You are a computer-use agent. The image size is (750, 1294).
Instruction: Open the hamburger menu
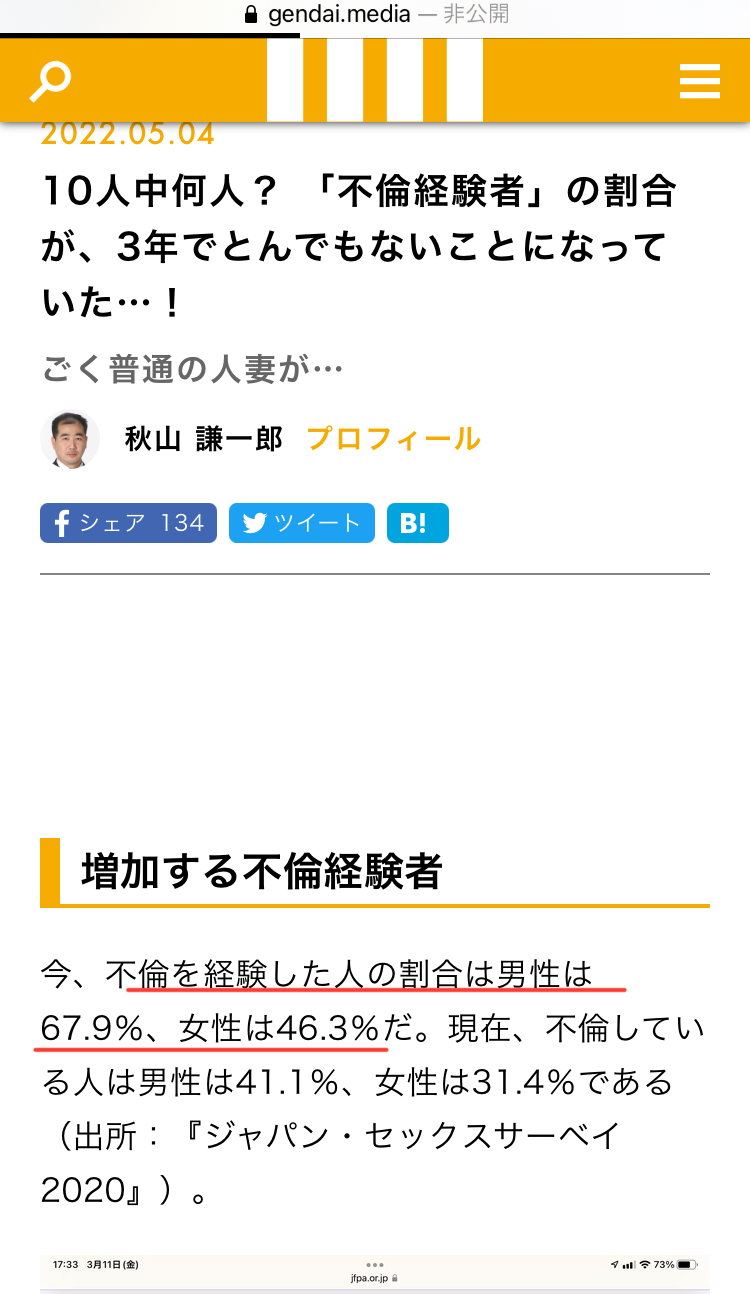pyautogui.click(x=699, y=80)
